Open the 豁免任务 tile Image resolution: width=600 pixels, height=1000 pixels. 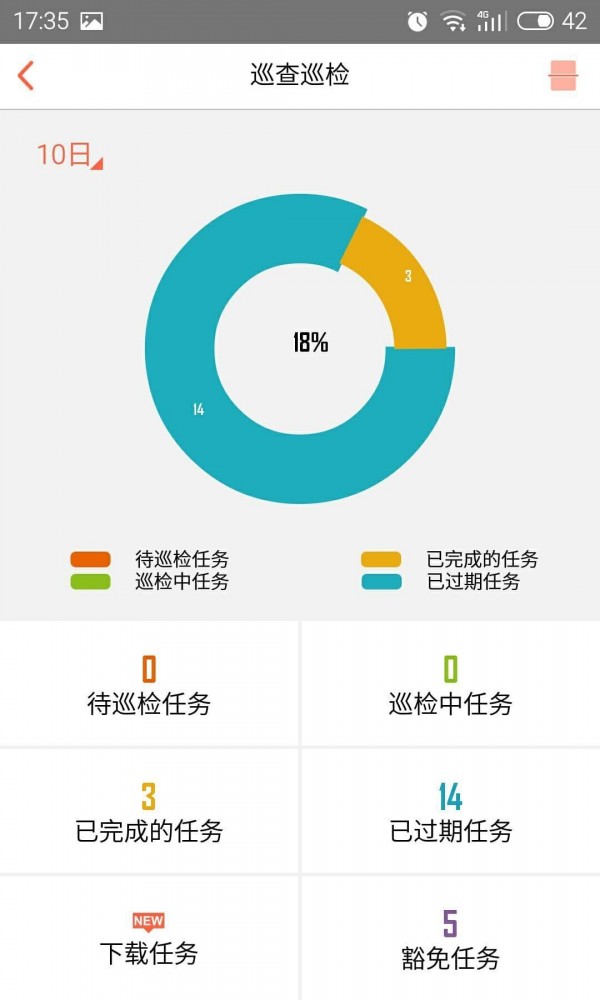point(450,939)
